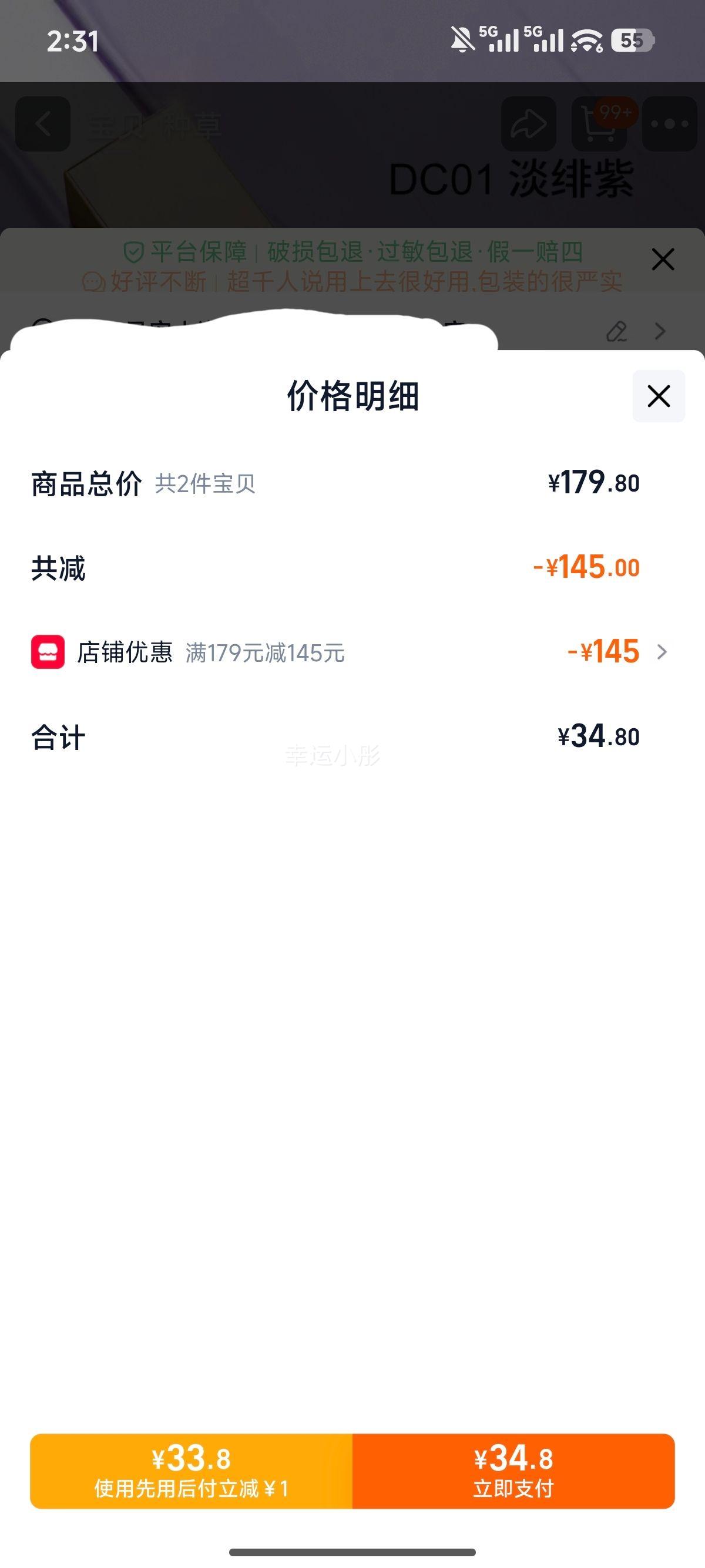Tap the smiley icon beside 好评不断

[x=95, y=282]
